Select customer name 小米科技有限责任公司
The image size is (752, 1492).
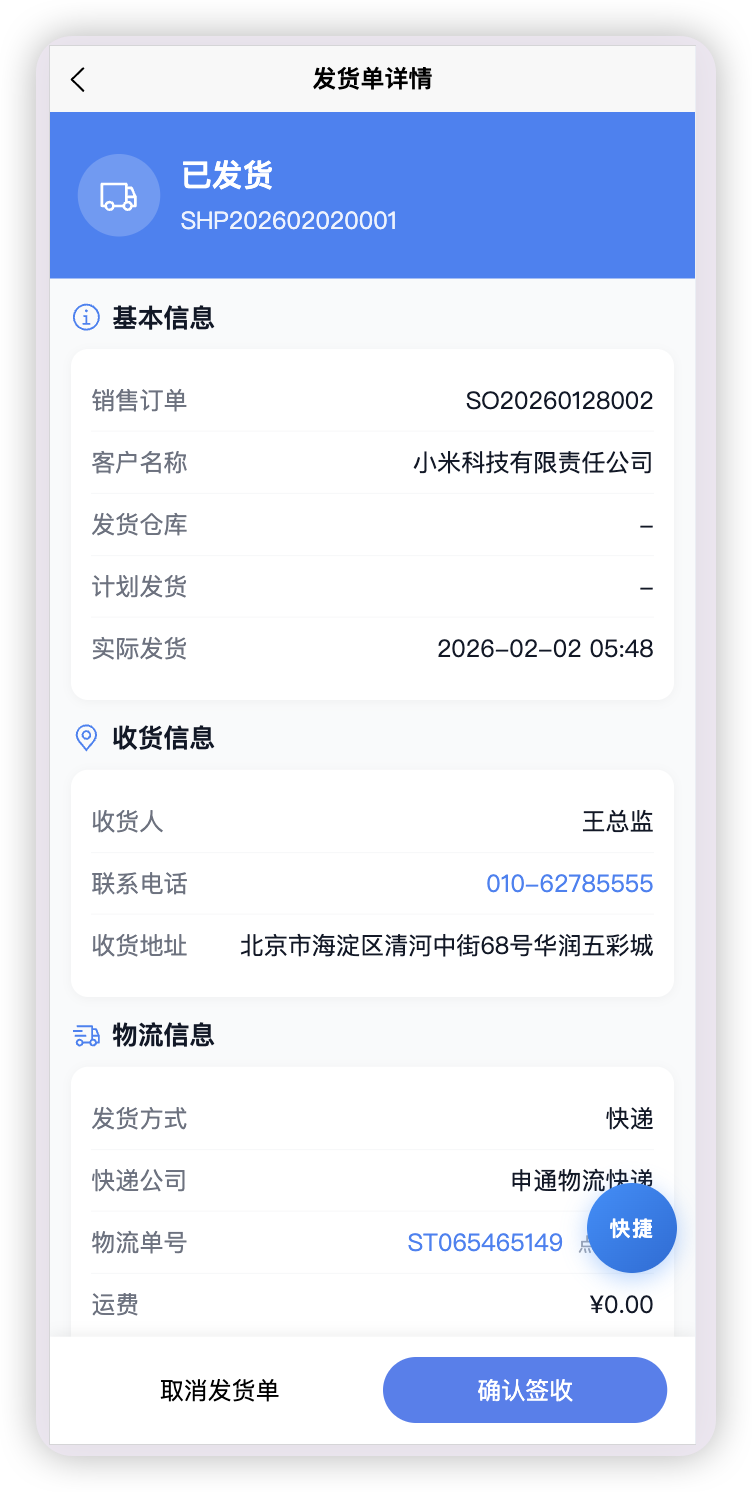(539, 462)
